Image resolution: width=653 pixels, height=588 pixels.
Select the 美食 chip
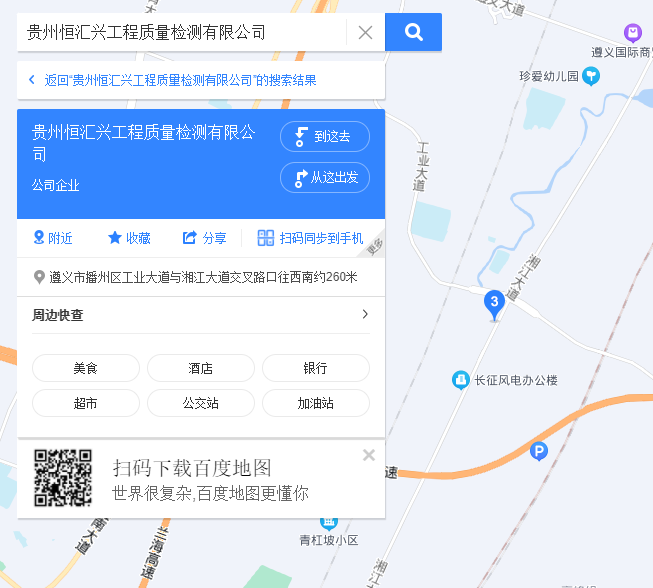point(86,368)
